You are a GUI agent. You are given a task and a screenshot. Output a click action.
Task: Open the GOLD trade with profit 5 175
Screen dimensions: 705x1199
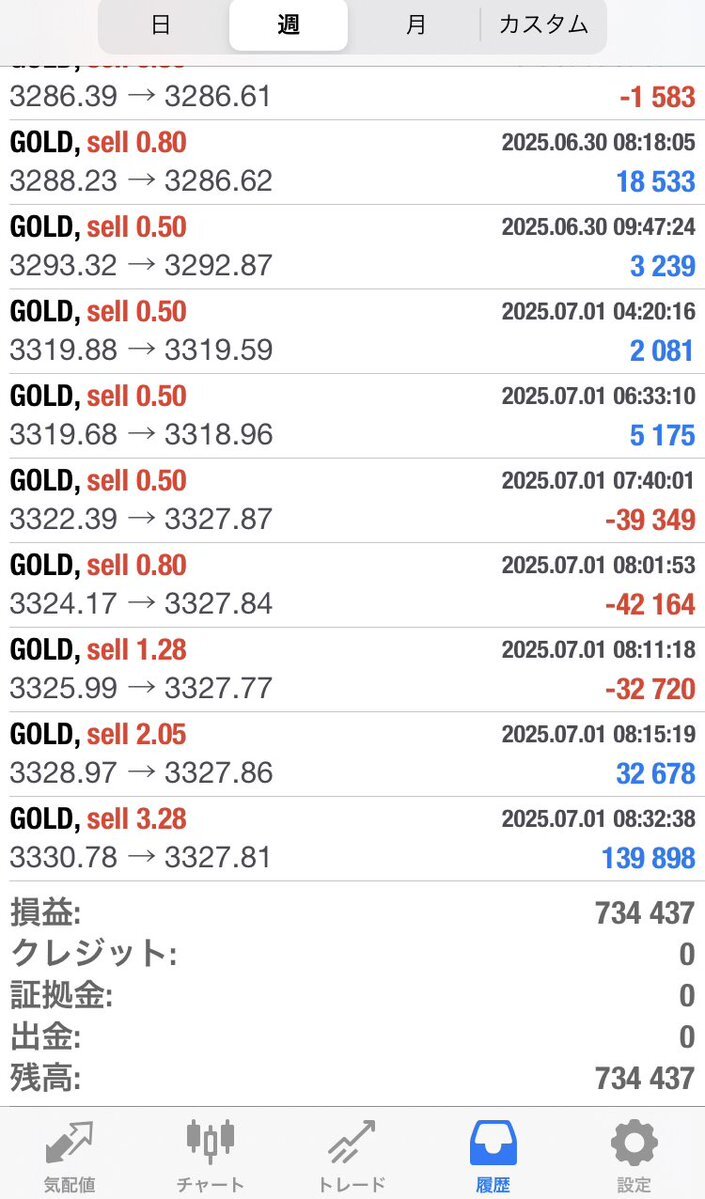tap(352, 417)
